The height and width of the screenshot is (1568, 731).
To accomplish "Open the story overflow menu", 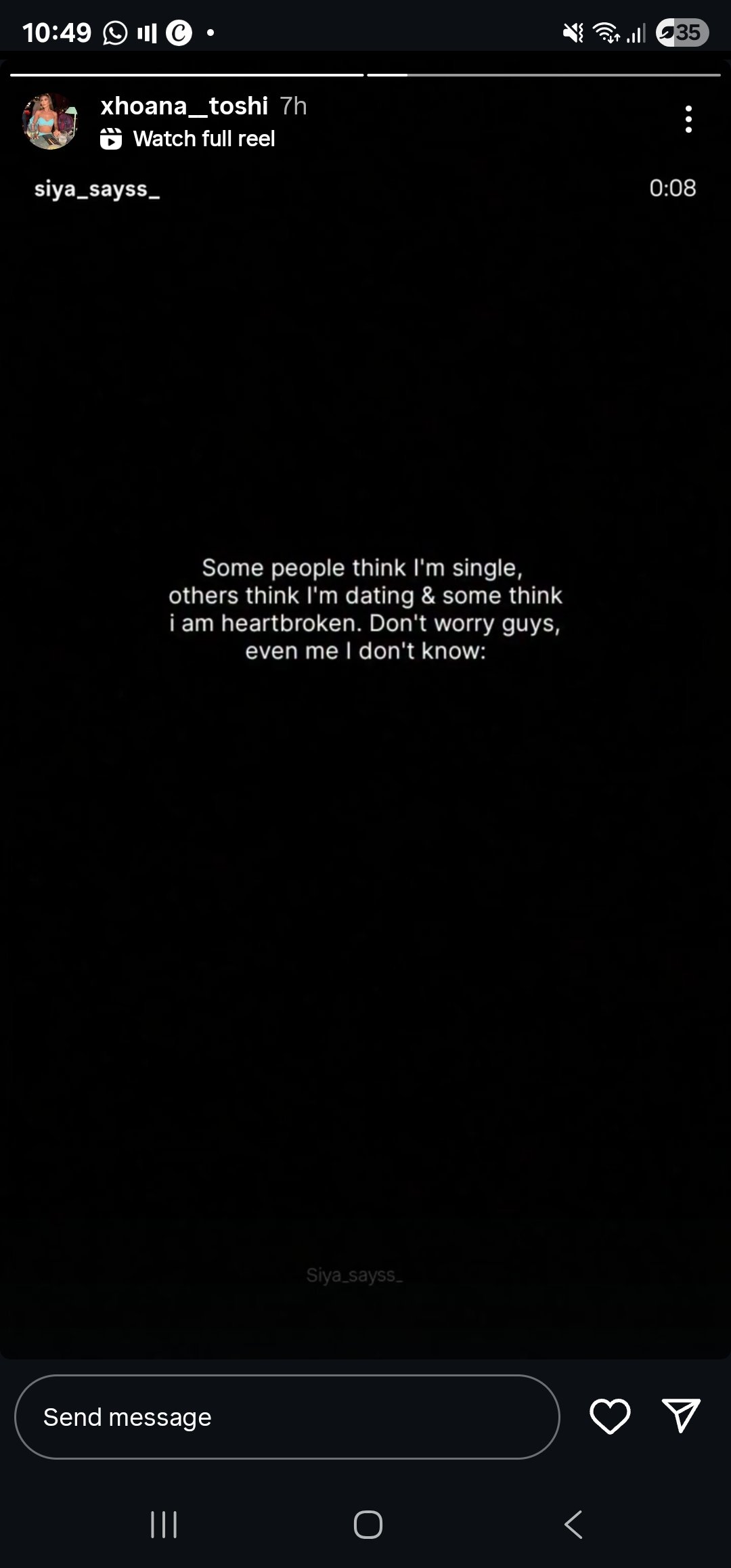I will pos(688,120).
